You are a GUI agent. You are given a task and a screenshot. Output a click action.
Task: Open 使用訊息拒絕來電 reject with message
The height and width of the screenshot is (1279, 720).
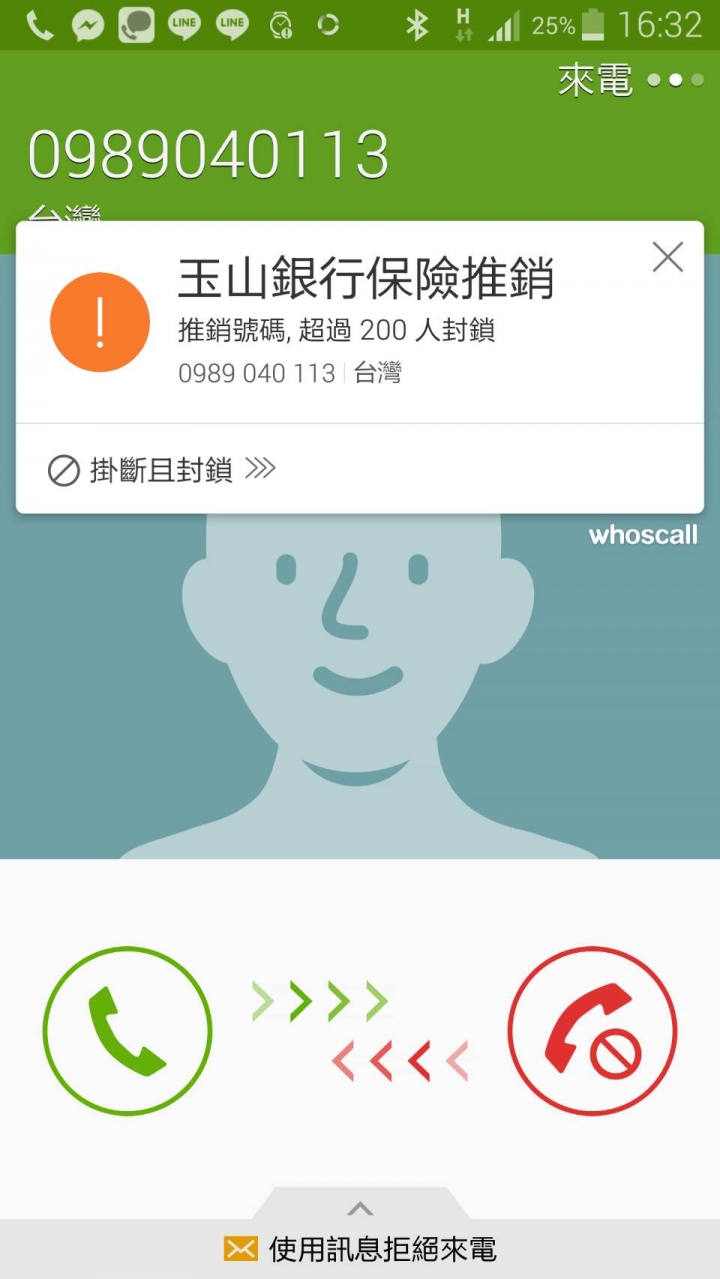pos(360,1248)
